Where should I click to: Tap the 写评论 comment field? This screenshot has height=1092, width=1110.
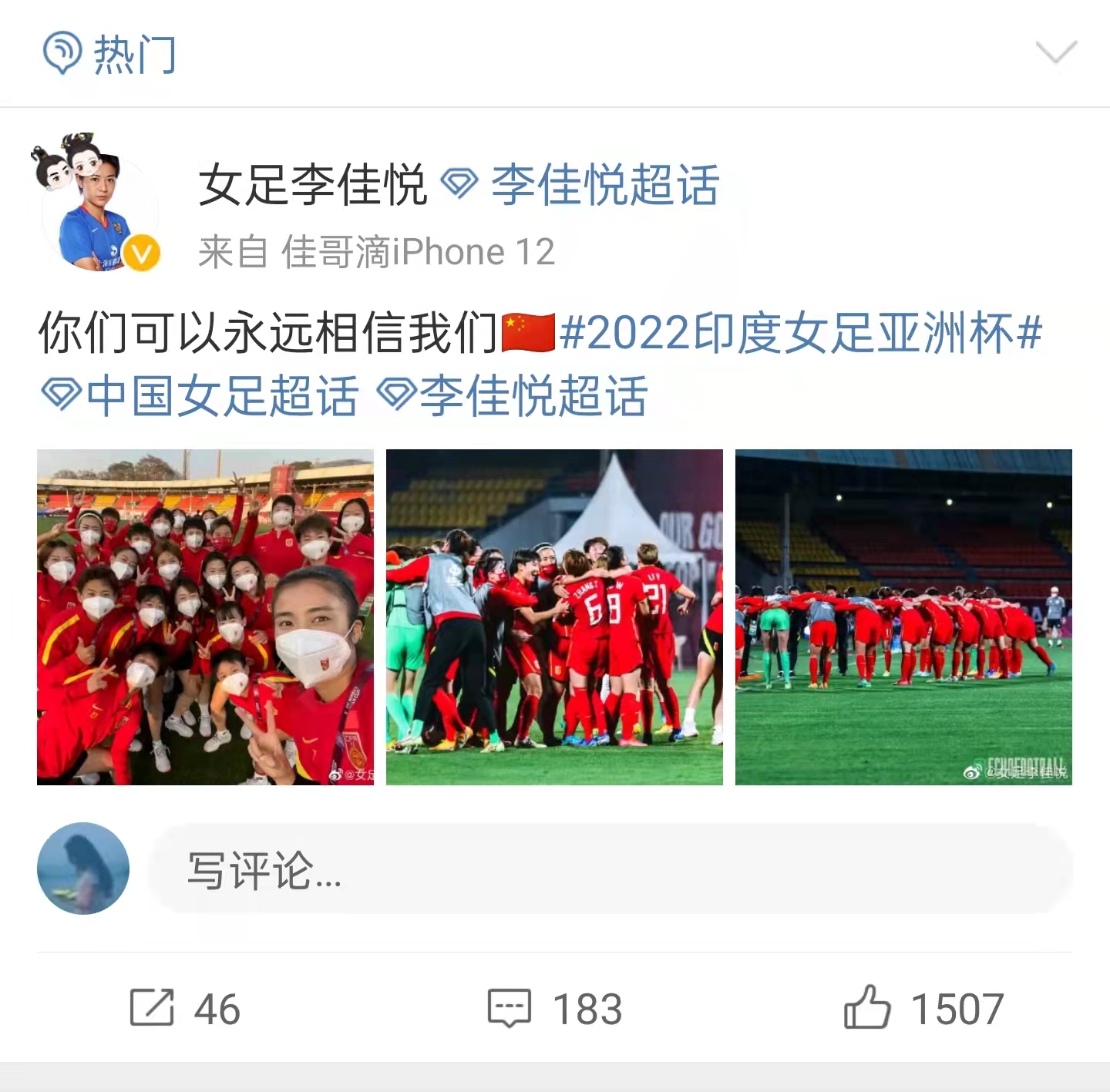609,870
